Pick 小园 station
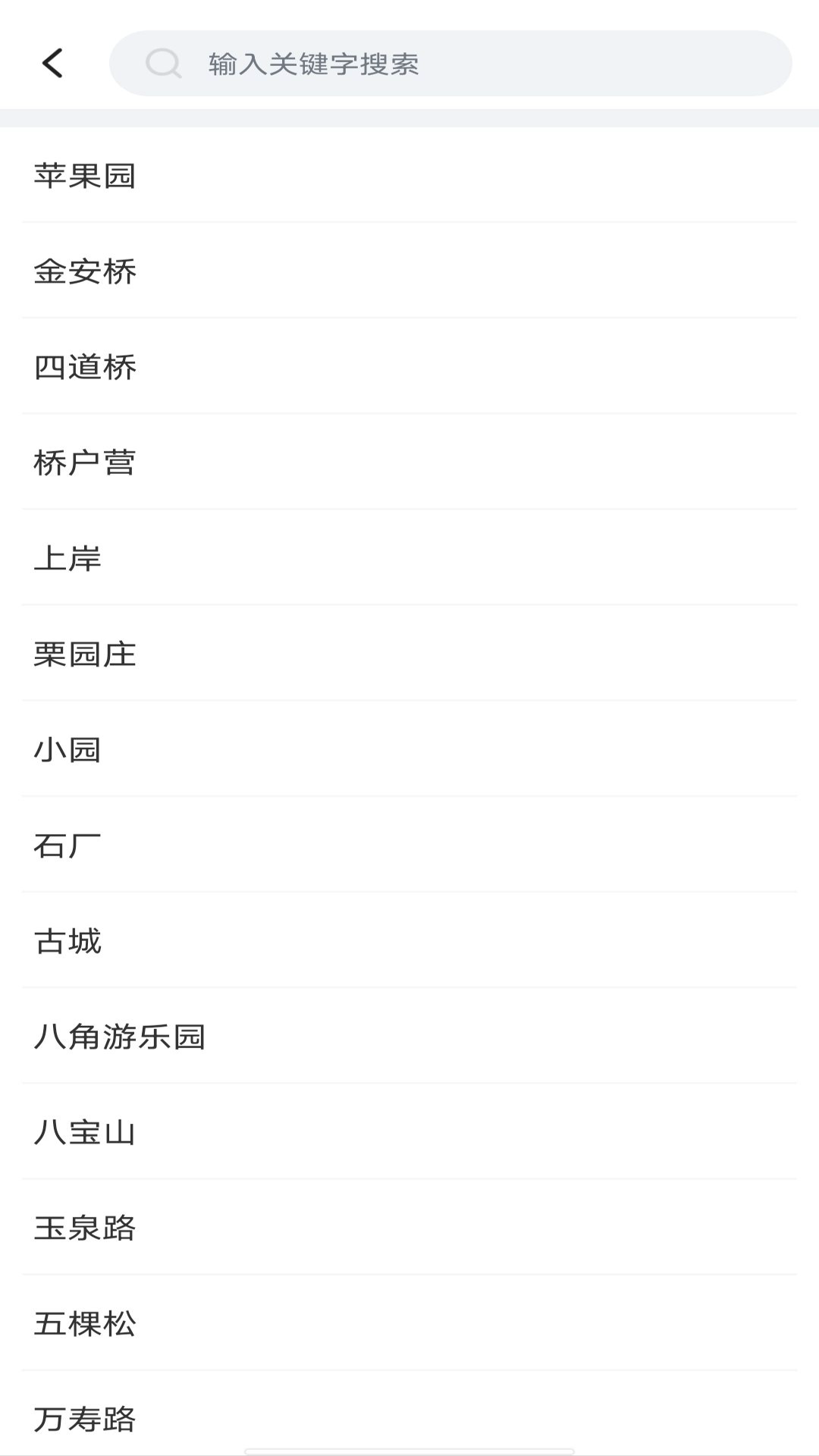The image size is (819, 1456). (68, 749)
